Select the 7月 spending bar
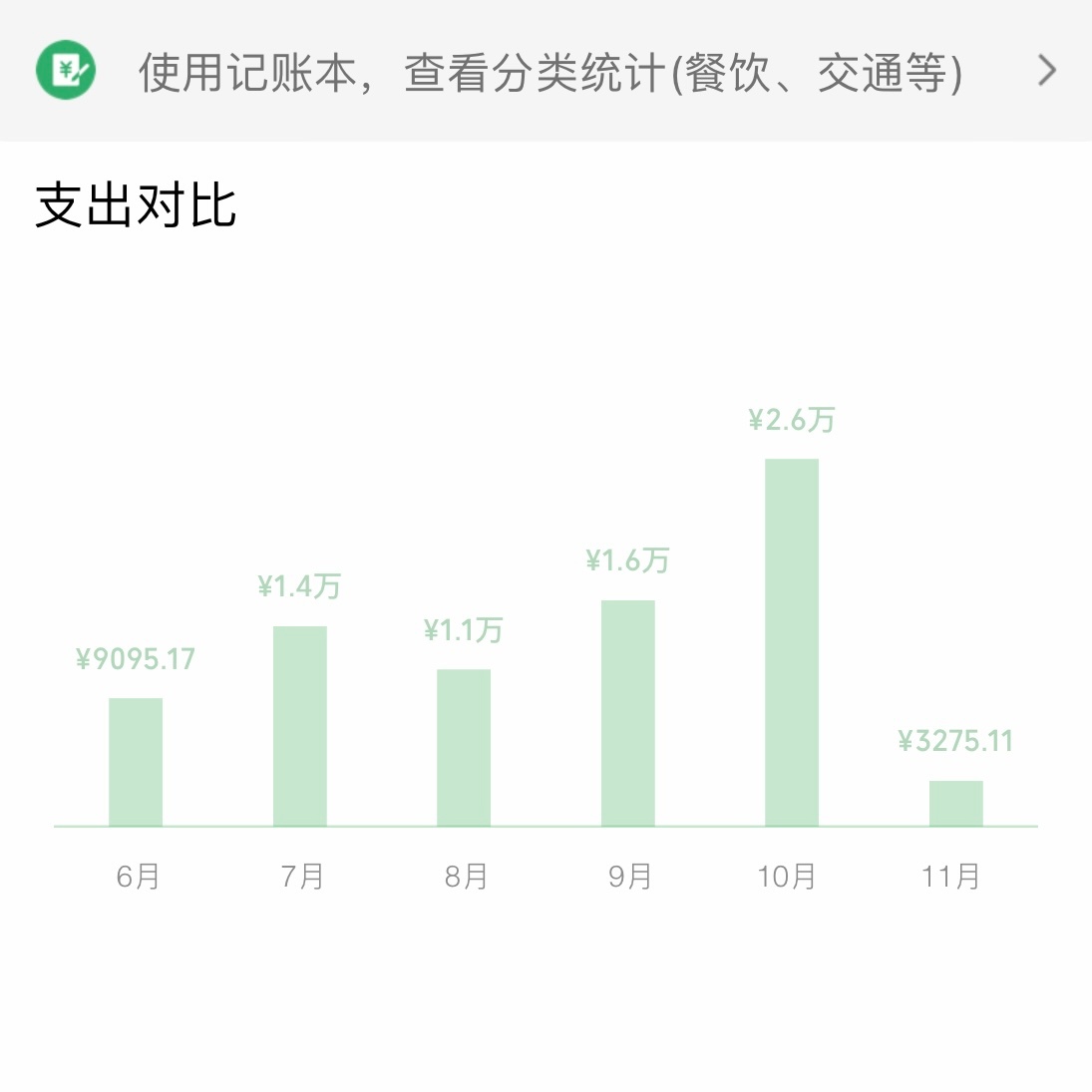The image size is (1092, 1092). click(x=299, y=726)
